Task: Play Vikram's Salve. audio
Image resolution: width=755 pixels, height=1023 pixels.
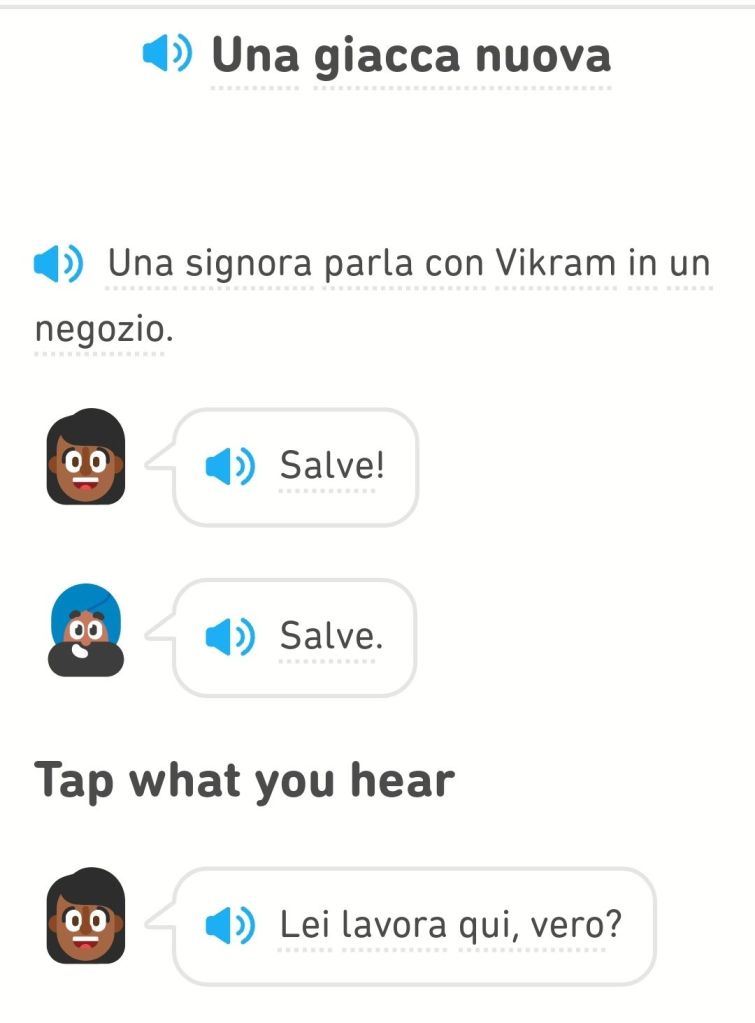Action: click(230, 636)
